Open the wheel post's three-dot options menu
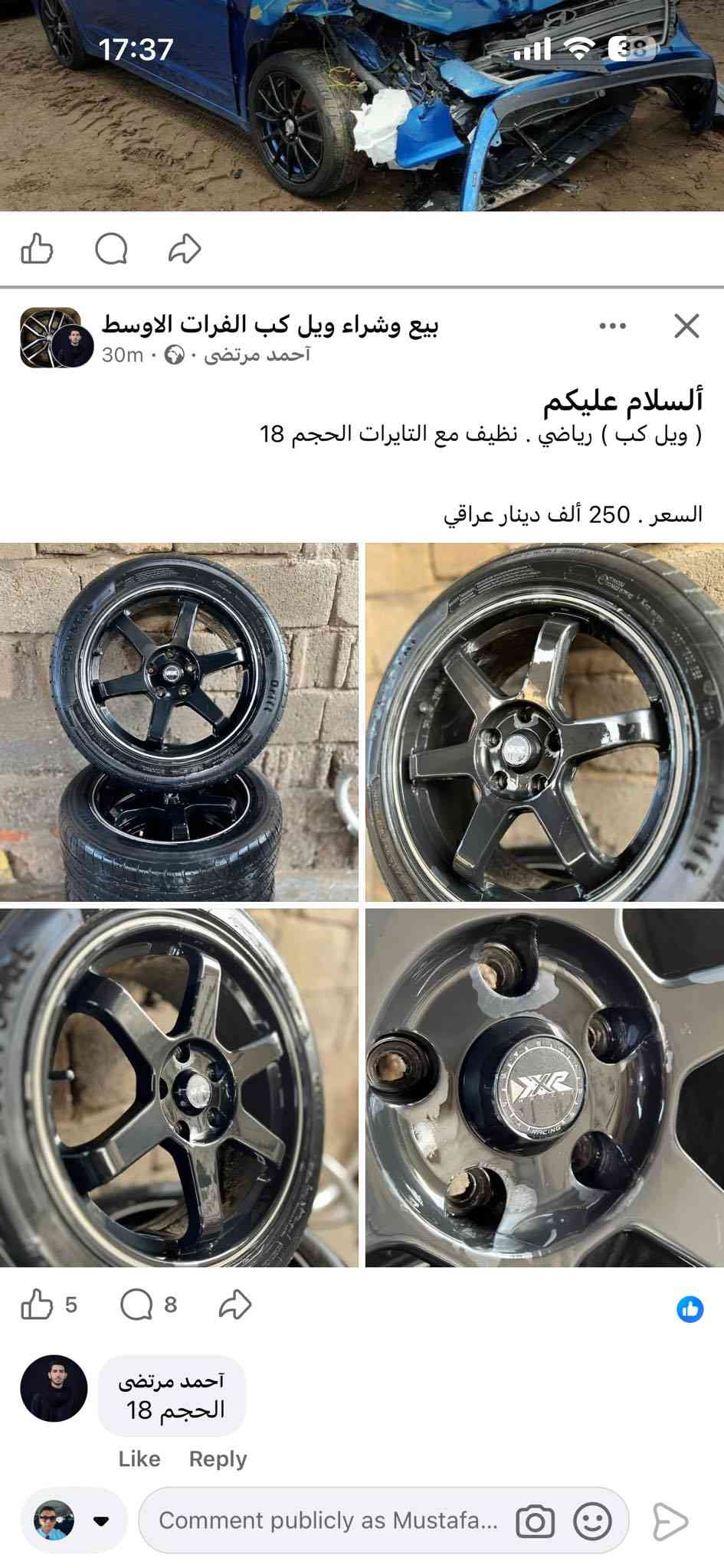Image resolution: width=724 pixels, height=1568 pixels. coord(612,326)
